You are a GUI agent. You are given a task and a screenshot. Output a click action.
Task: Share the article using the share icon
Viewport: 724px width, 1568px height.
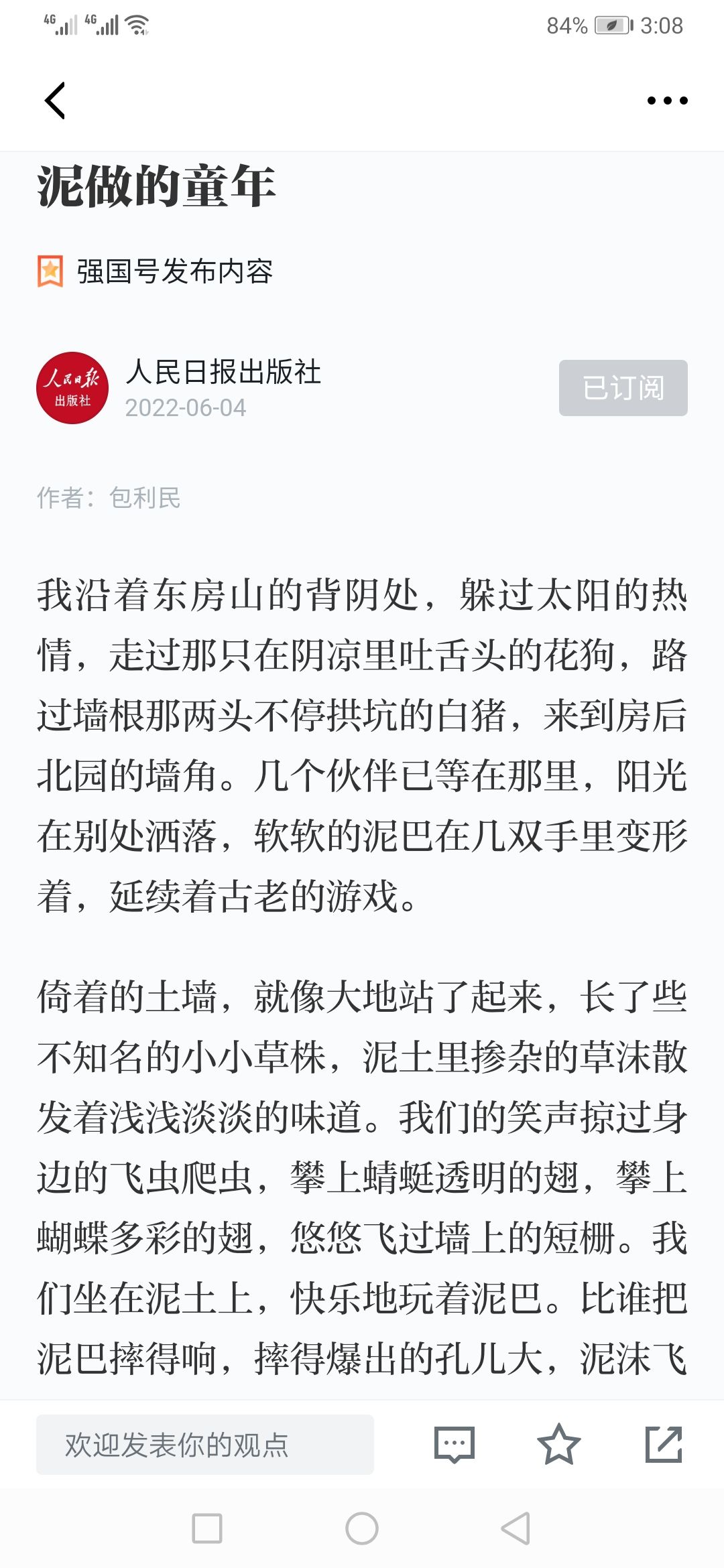tap(664, 1445)
